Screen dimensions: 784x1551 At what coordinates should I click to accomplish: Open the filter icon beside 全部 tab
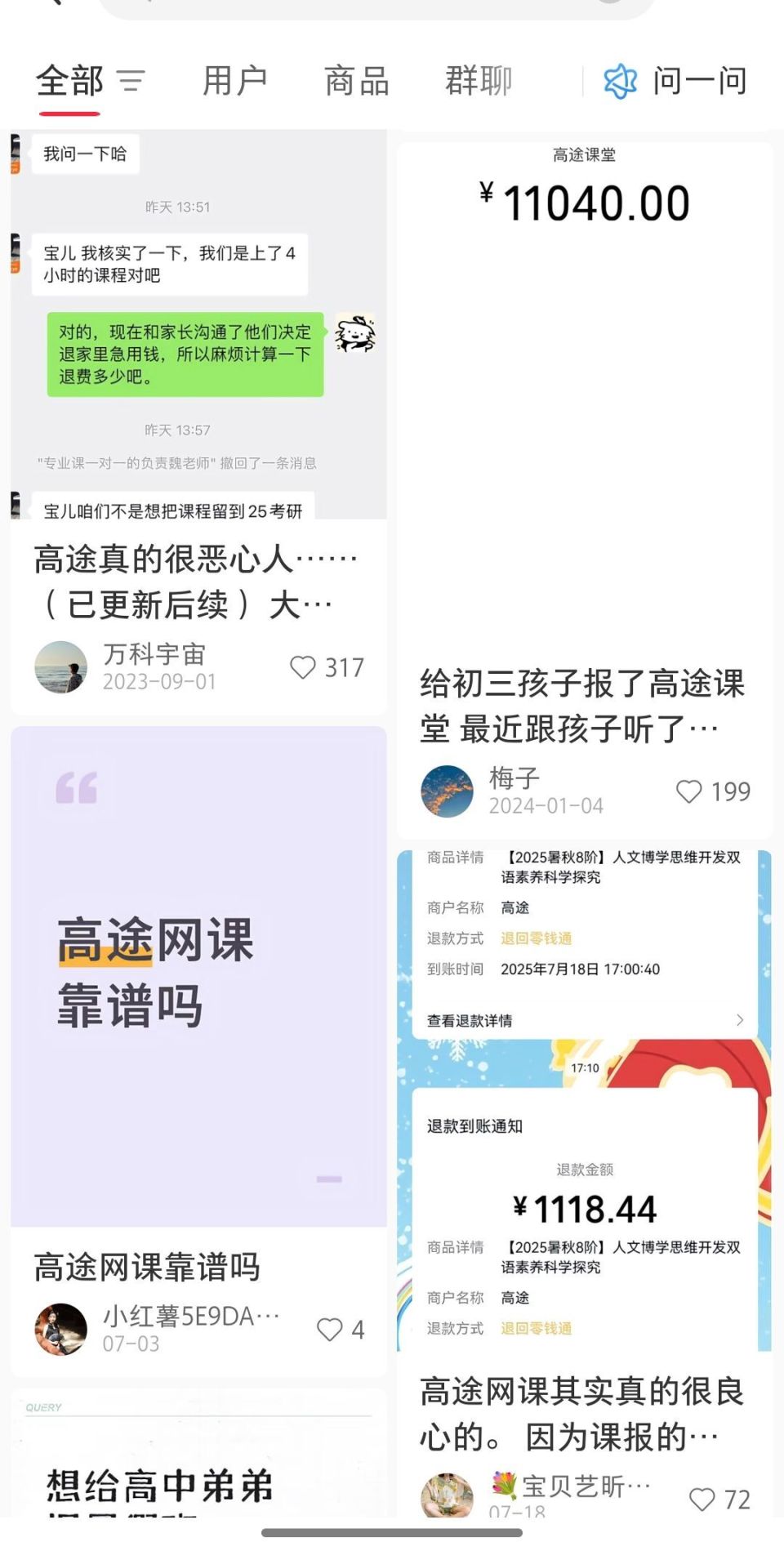tap(131, 82)
